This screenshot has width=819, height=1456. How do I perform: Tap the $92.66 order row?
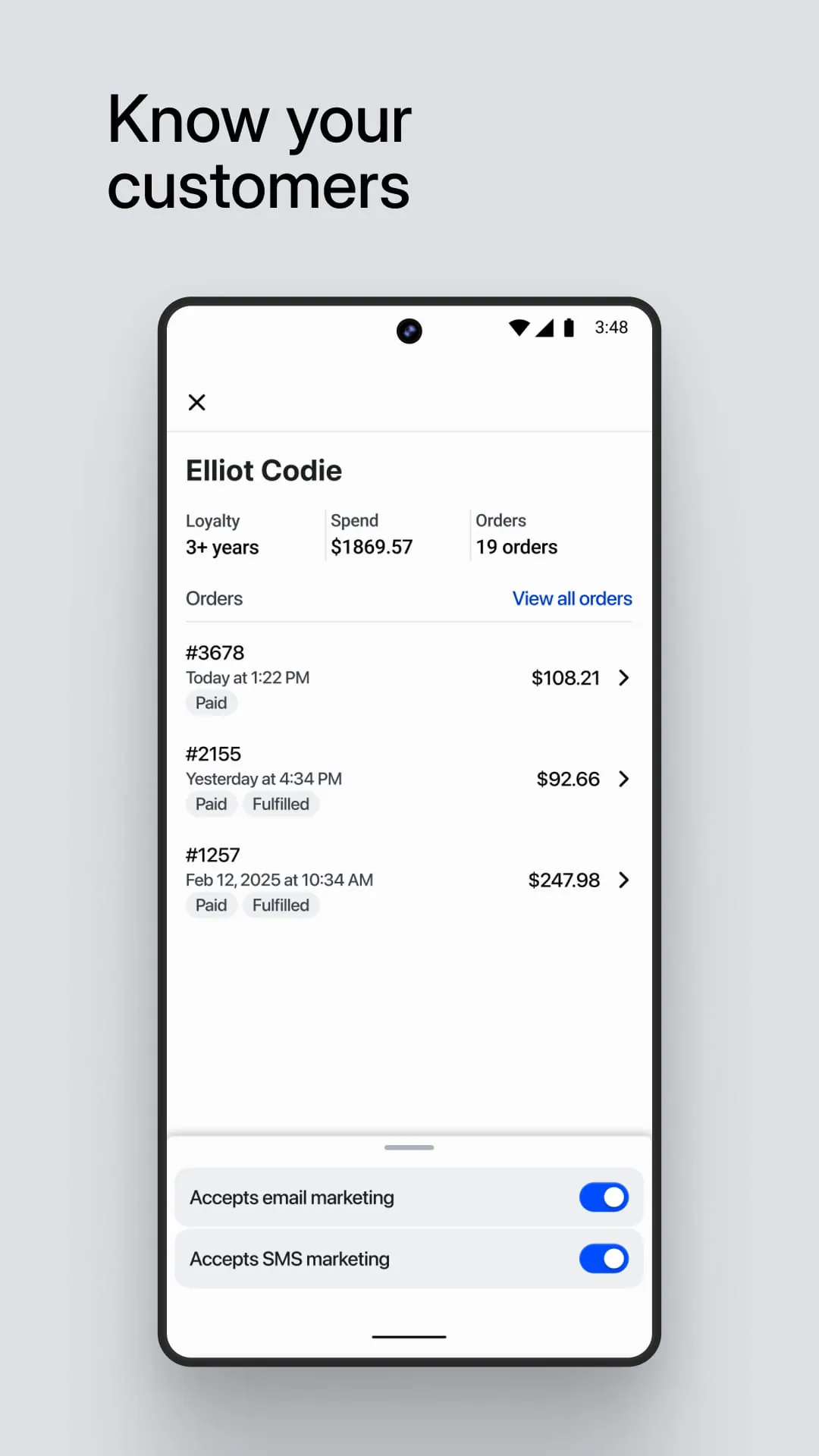567,779
